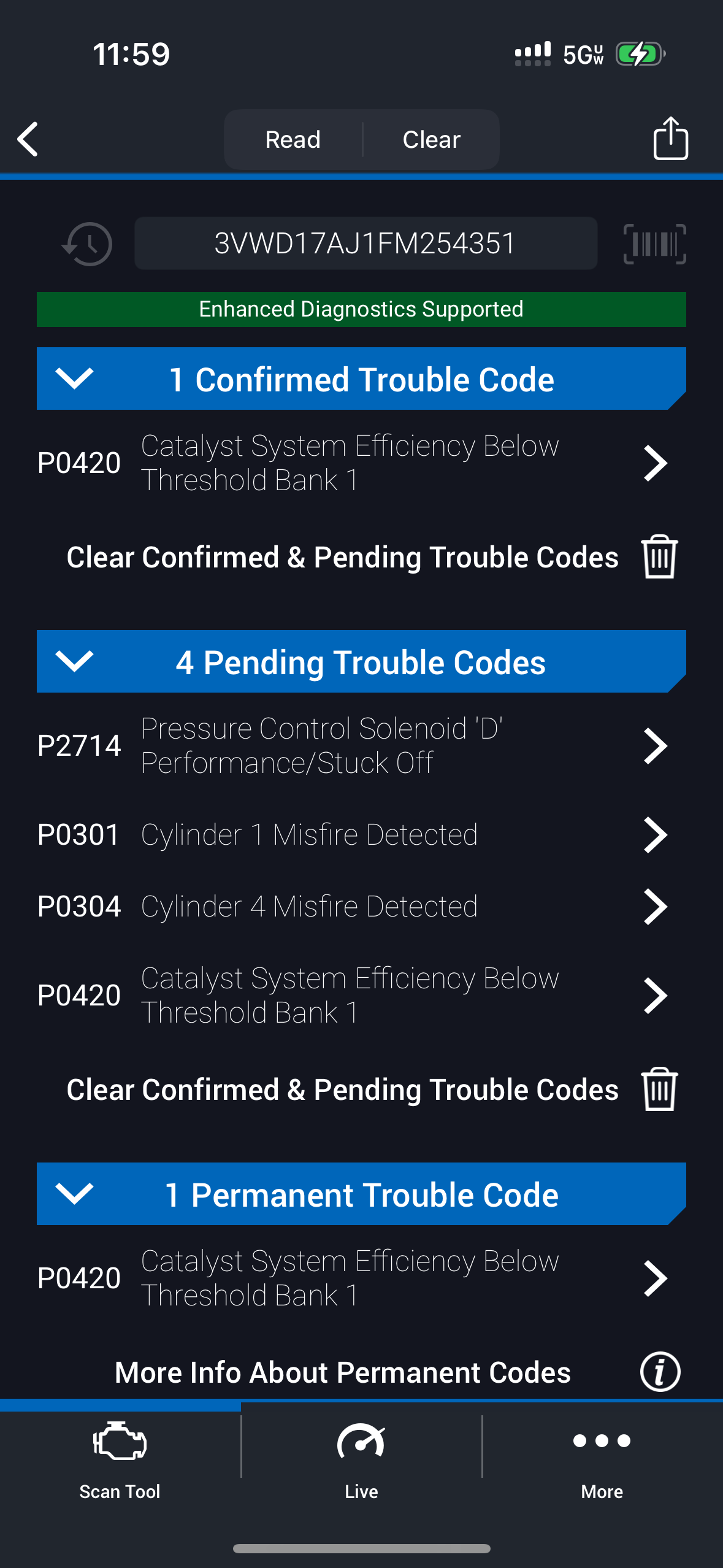Select the Clear segment
This screenshot has width=723, height=1568.
coord(431,140)
